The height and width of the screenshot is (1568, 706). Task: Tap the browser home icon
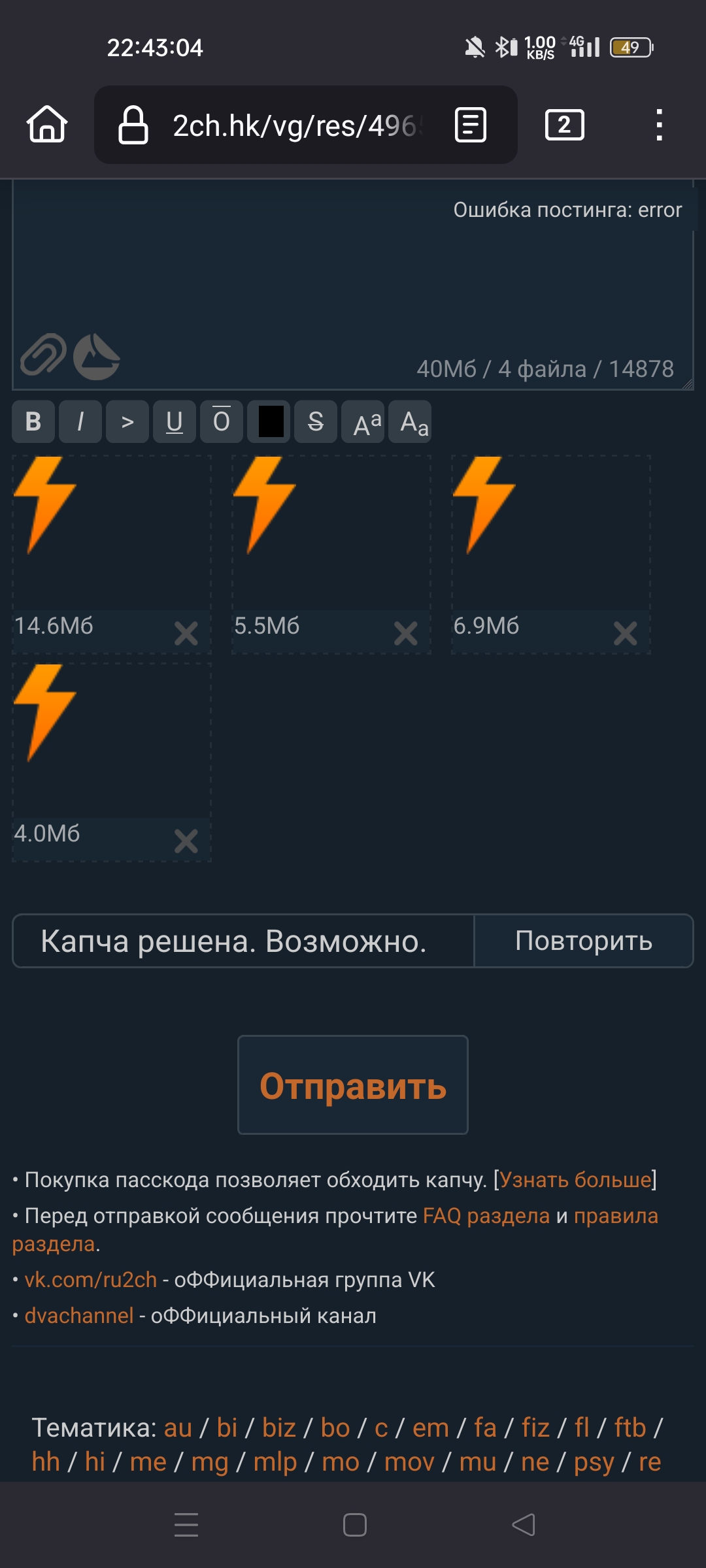(47, 124)
